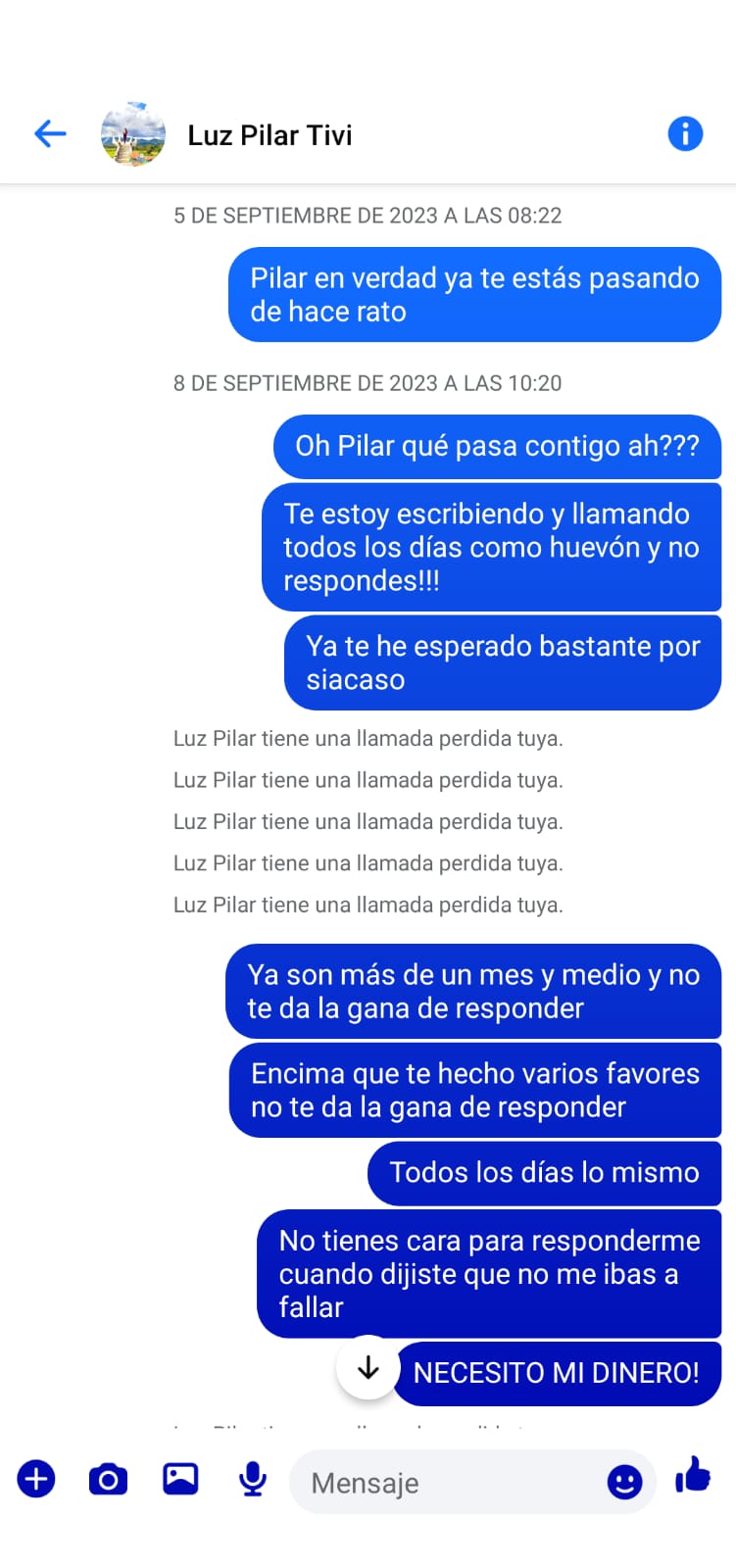Viewport: 736px width, 1568px height.
Task: Go back from the Luz Pilar chat
Action: 50,133
